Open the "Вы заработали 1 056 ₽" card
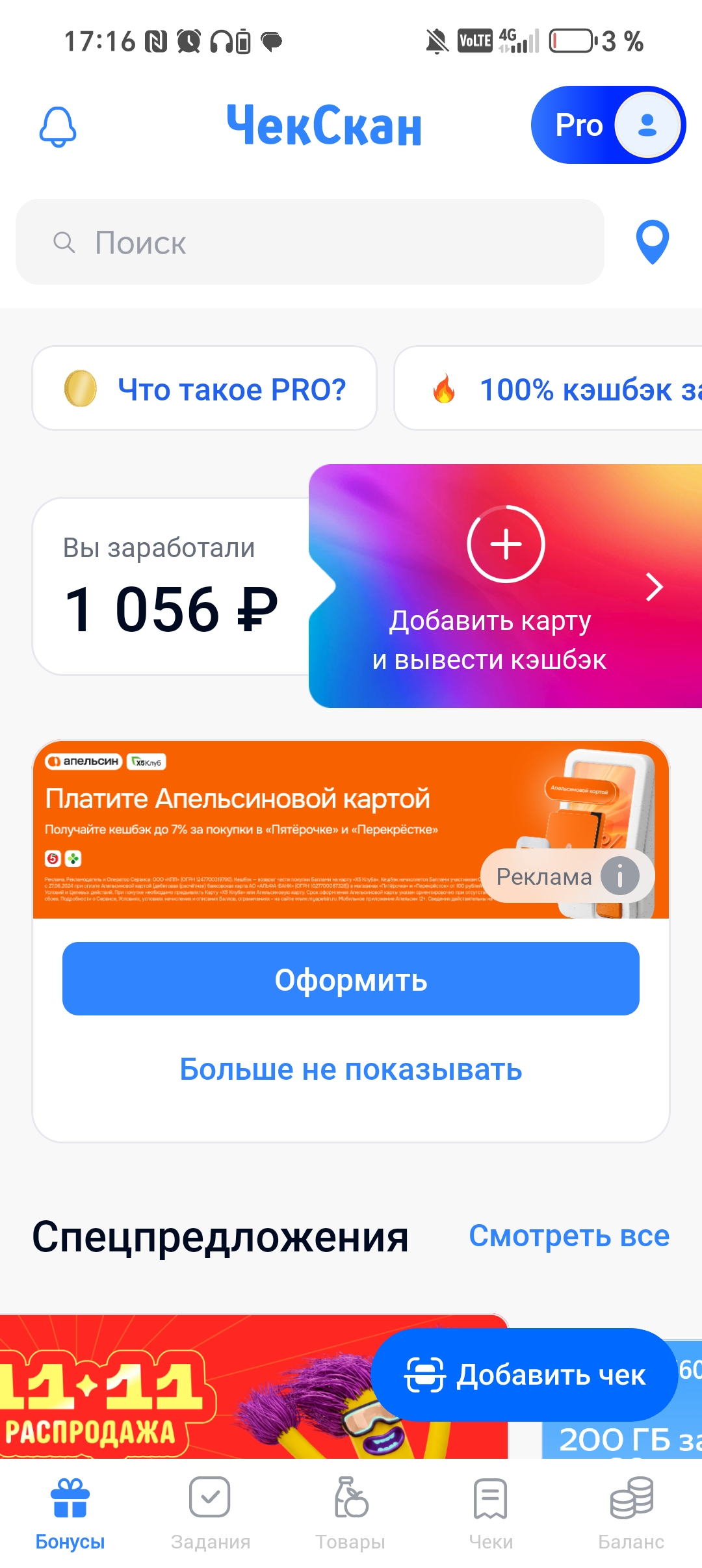 click(x=170, y=586)
